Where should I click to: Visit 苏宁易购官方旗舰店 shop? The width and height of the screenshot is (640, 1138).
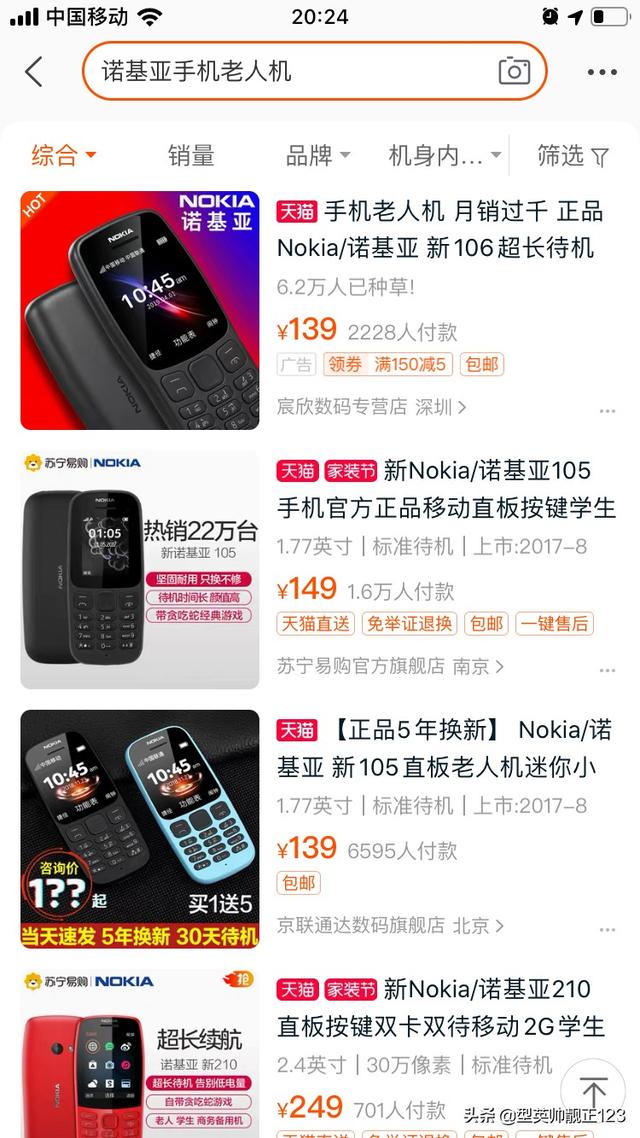coord(390,666)
